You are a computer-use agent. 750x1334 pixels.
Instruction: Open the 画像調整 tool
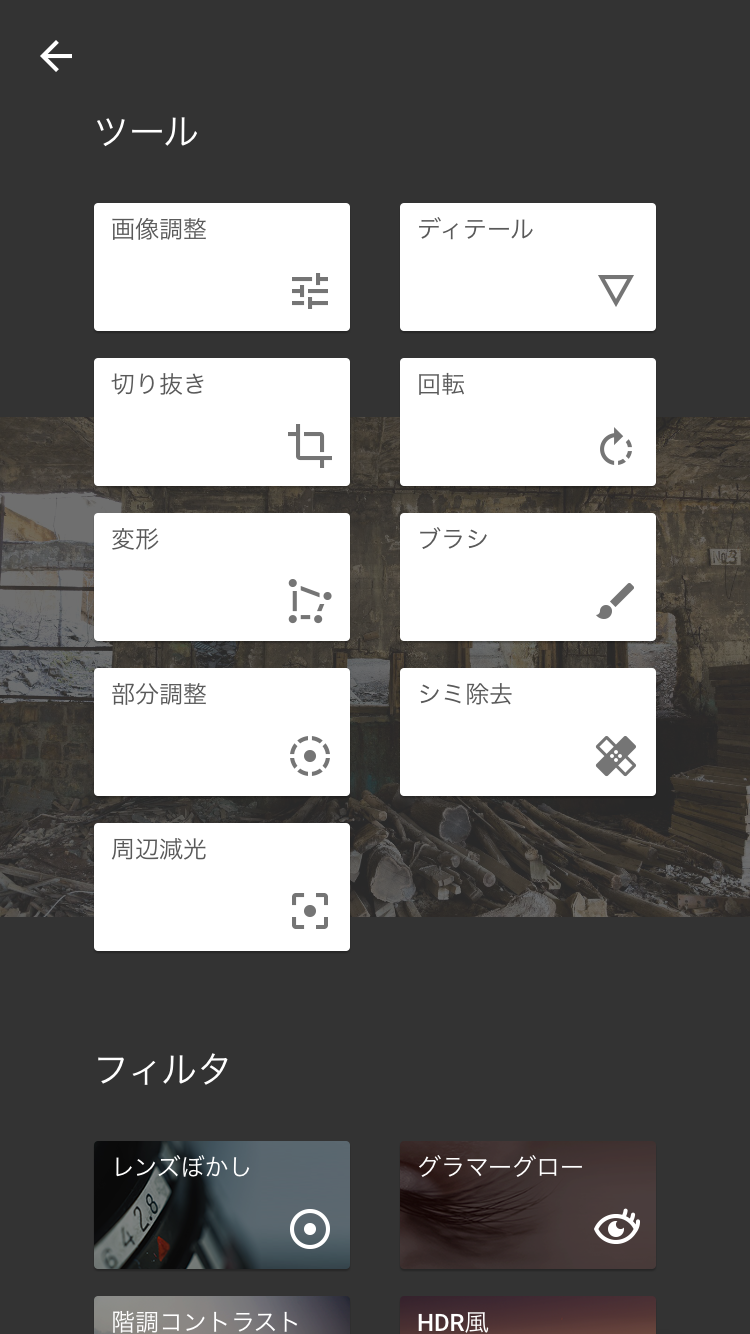(222, 267)
